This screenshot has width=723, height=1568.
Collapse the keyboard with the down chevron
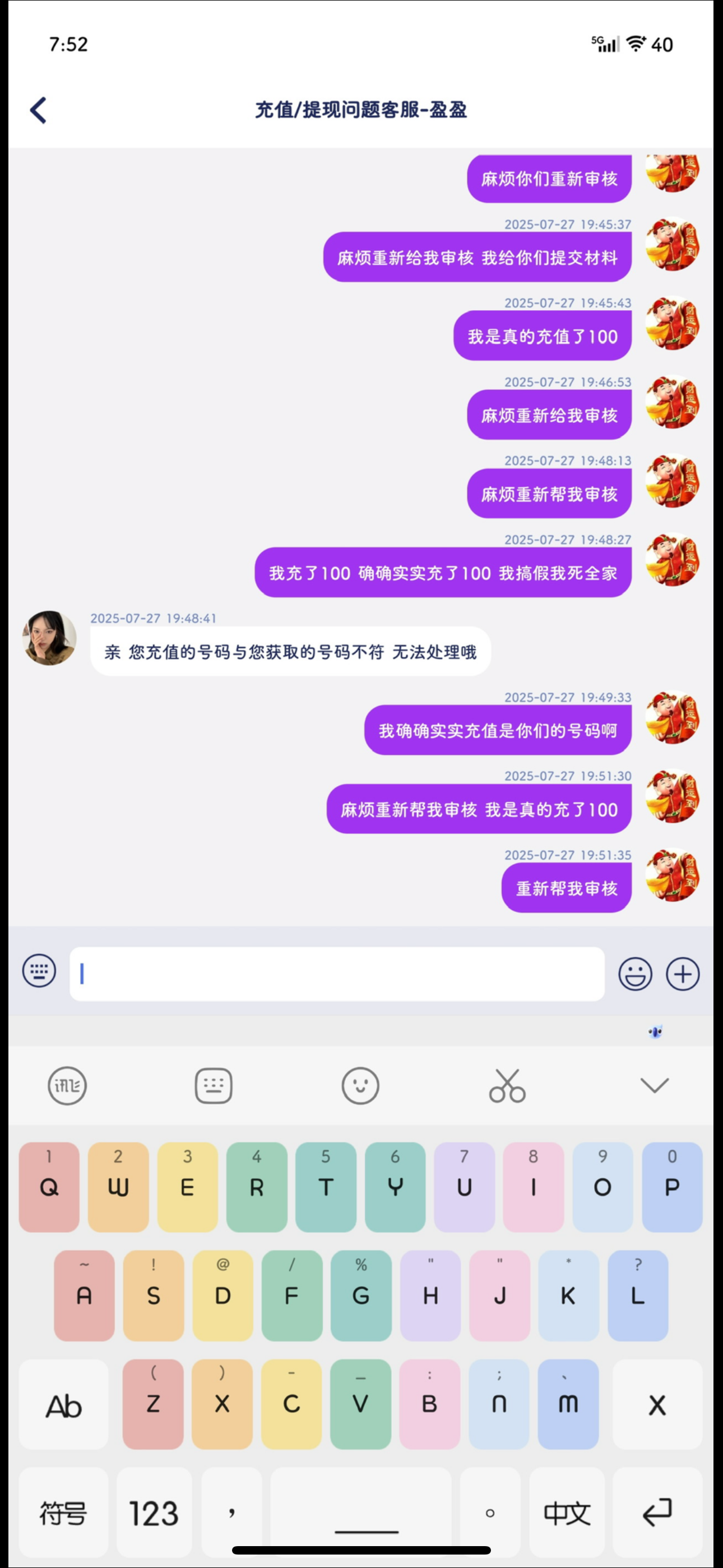click(x=654, y=1085)
